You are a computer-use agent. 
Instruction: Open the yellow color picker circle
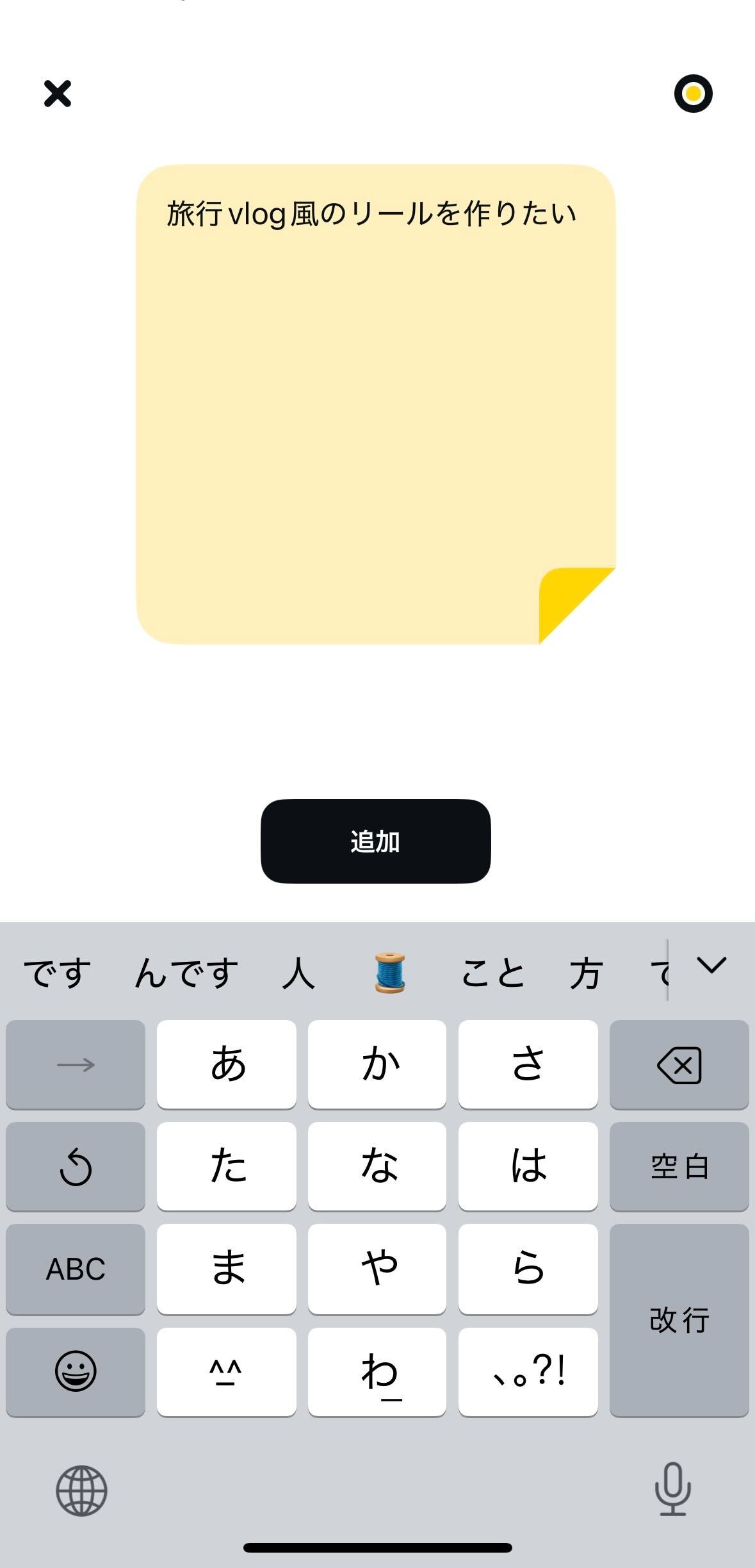tap(693, 94)
